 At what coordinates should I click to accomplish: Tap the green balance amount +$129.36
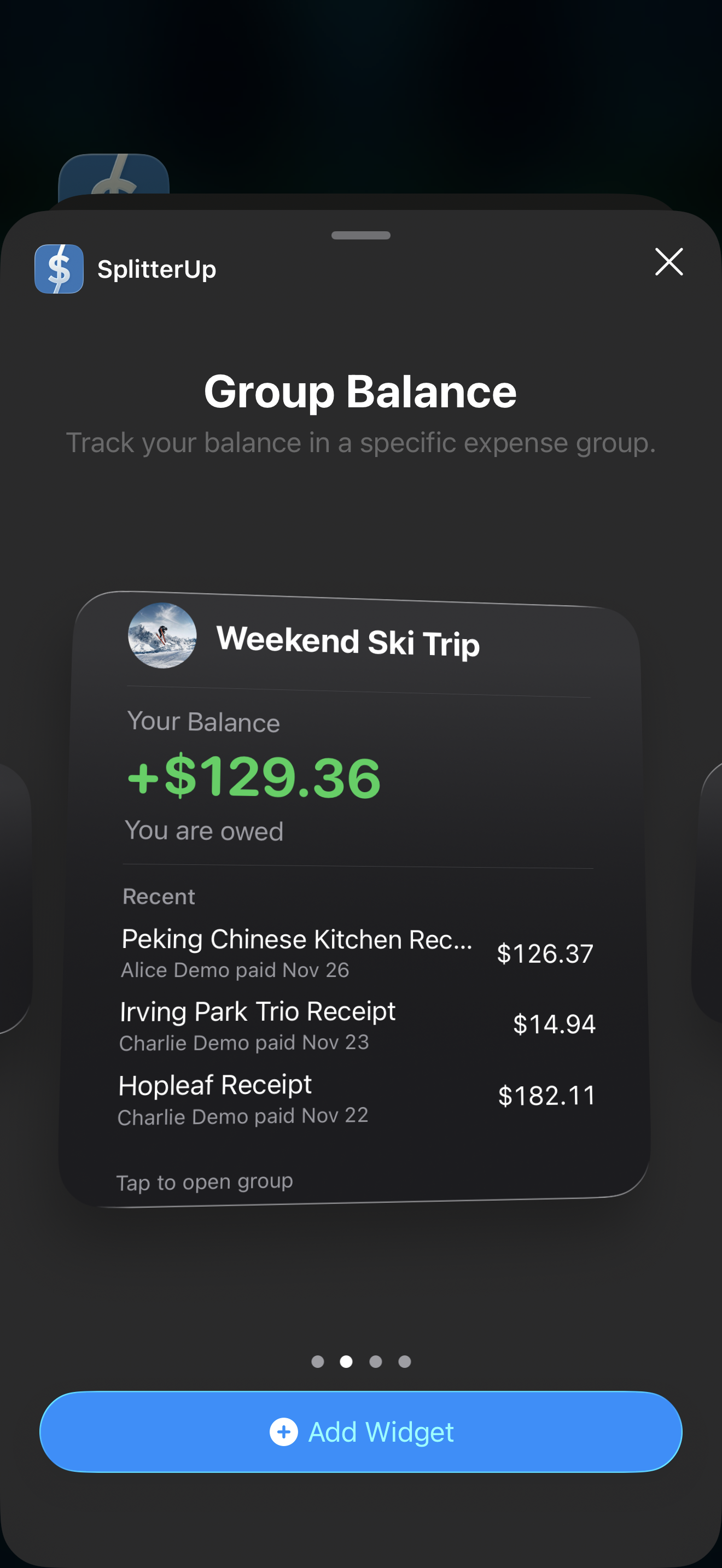coord(253,777)
